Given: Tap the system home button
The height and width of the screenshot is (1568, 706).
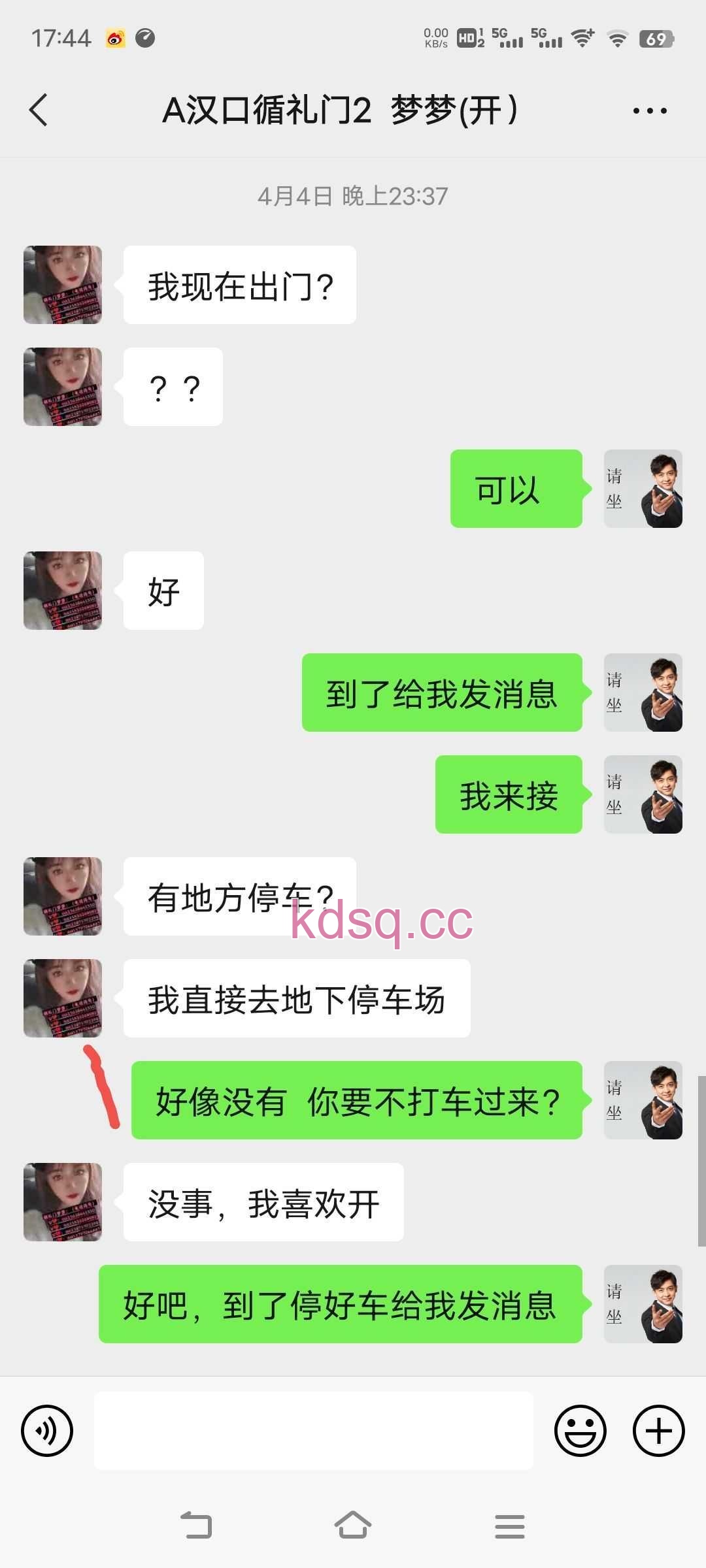Looking at the screenshot, I should click(x=353, y=1526).
